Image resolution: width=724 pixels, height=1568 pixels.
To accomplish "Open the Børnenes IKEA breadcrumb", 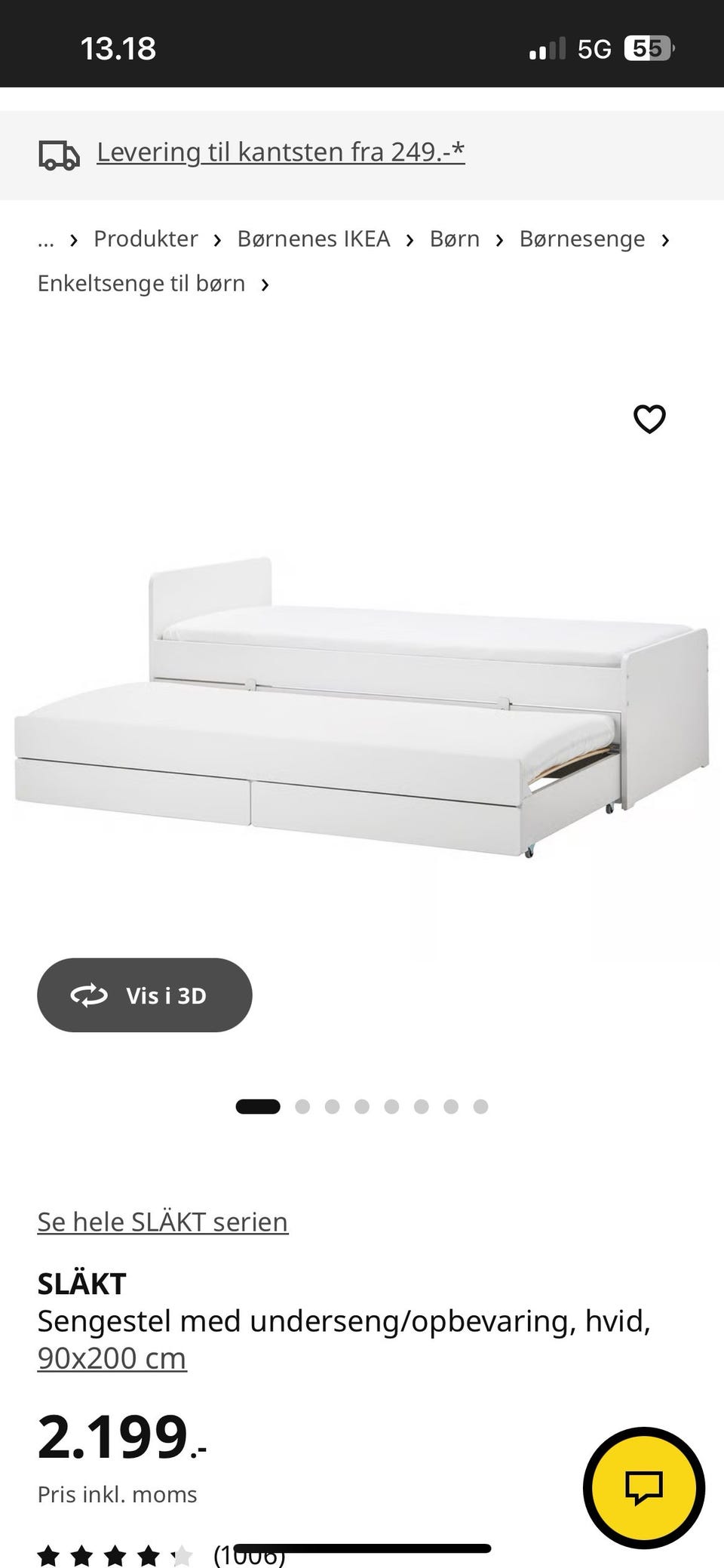I will (313, 239).
